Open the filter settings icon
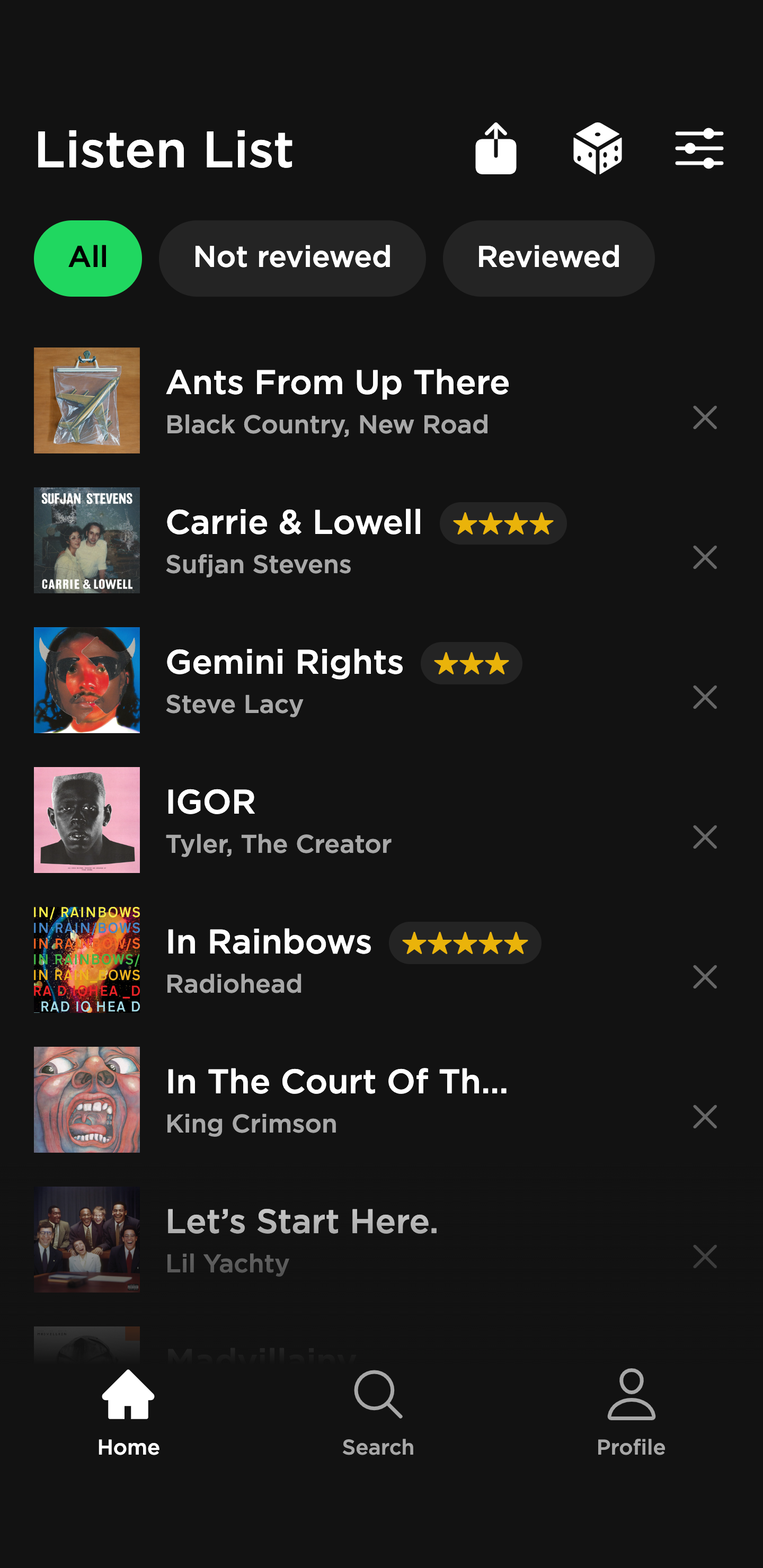763x1568 pixels. coord(700,148)
